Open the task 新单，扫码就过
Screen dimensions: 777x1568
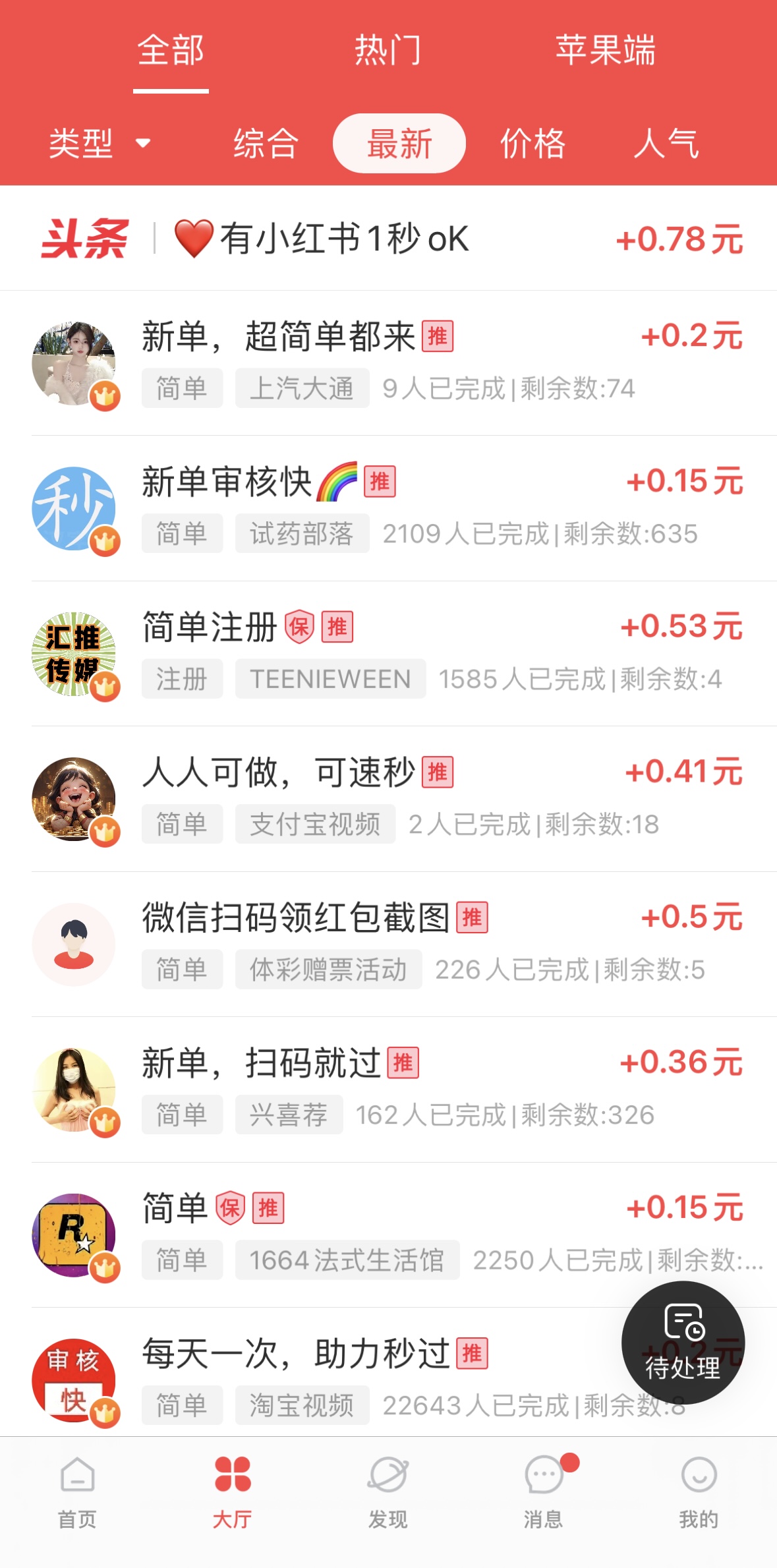[x=388, y=1089]
